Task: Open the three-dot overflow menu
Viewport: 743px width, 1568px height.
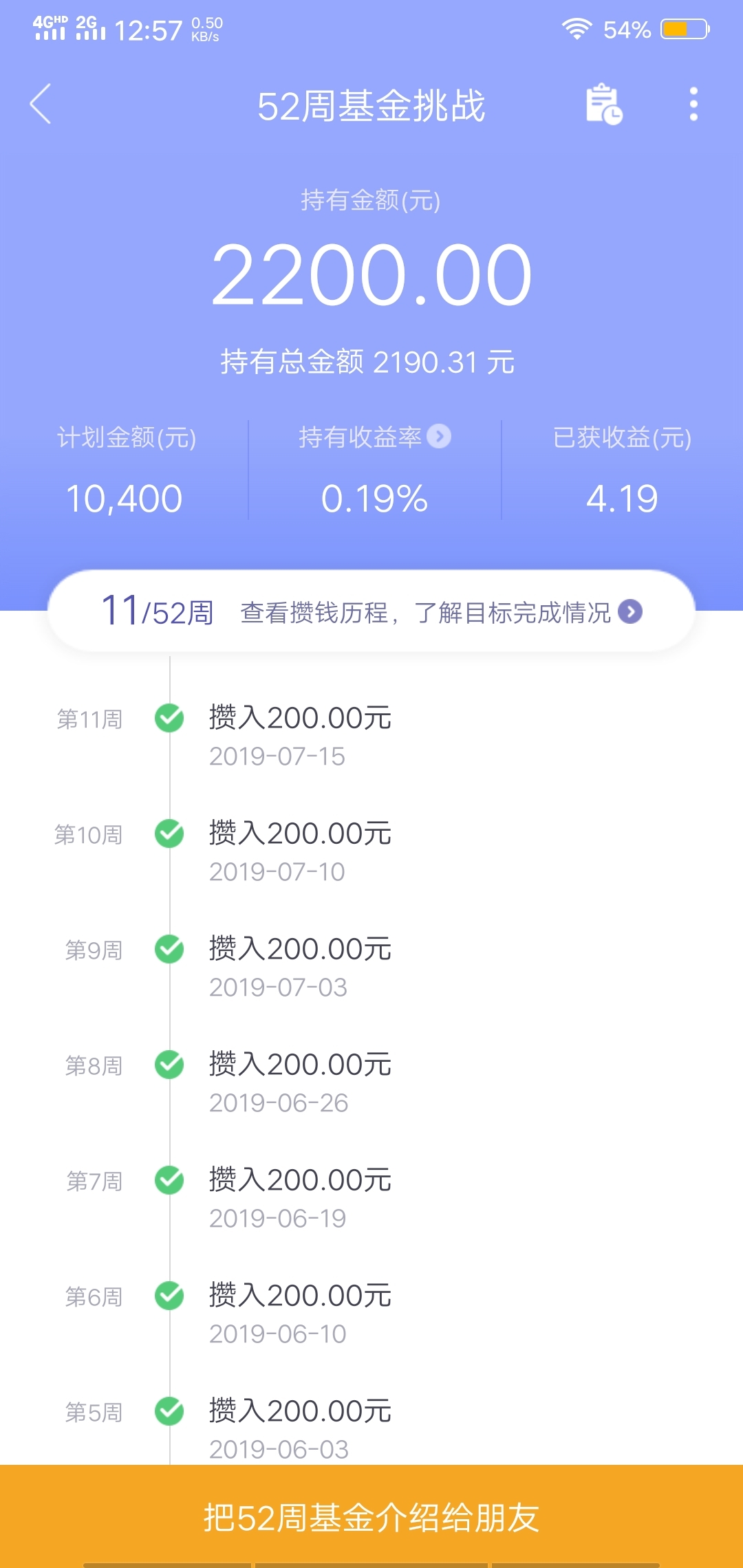Action: tap(693, 105)
